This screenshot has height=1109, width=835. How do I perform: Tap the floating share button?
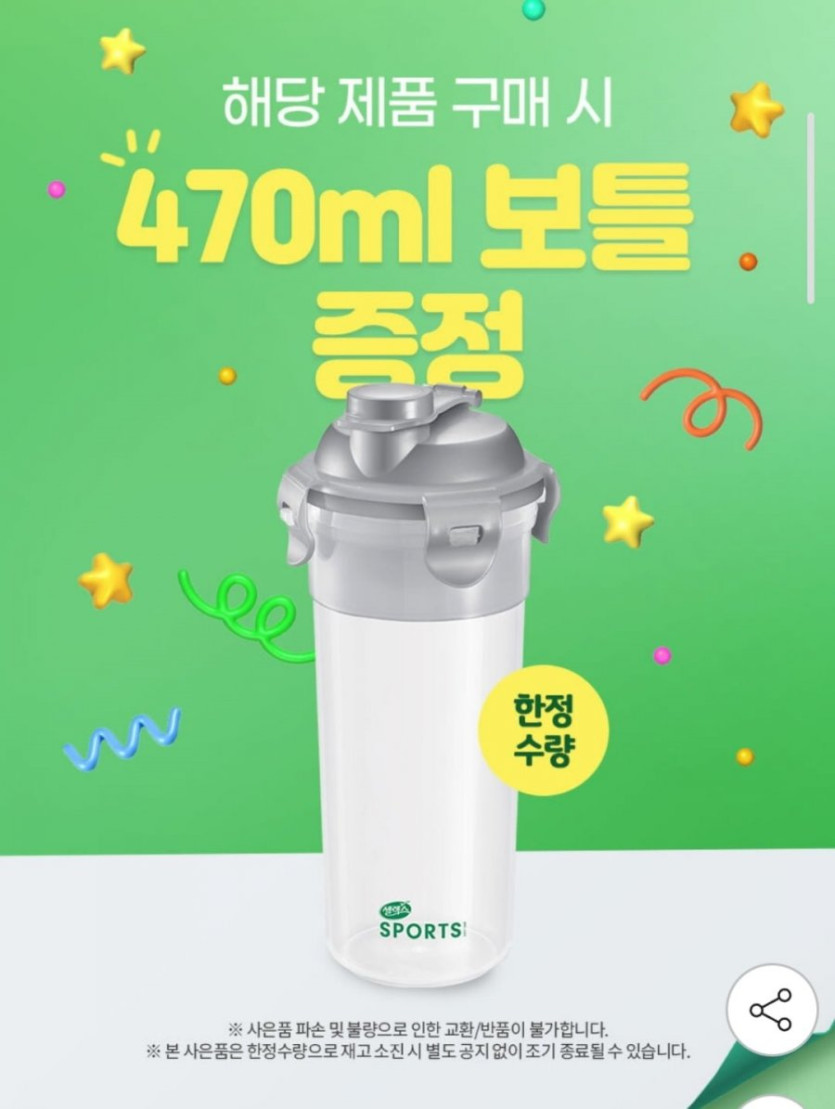[x=771, y=1009]
